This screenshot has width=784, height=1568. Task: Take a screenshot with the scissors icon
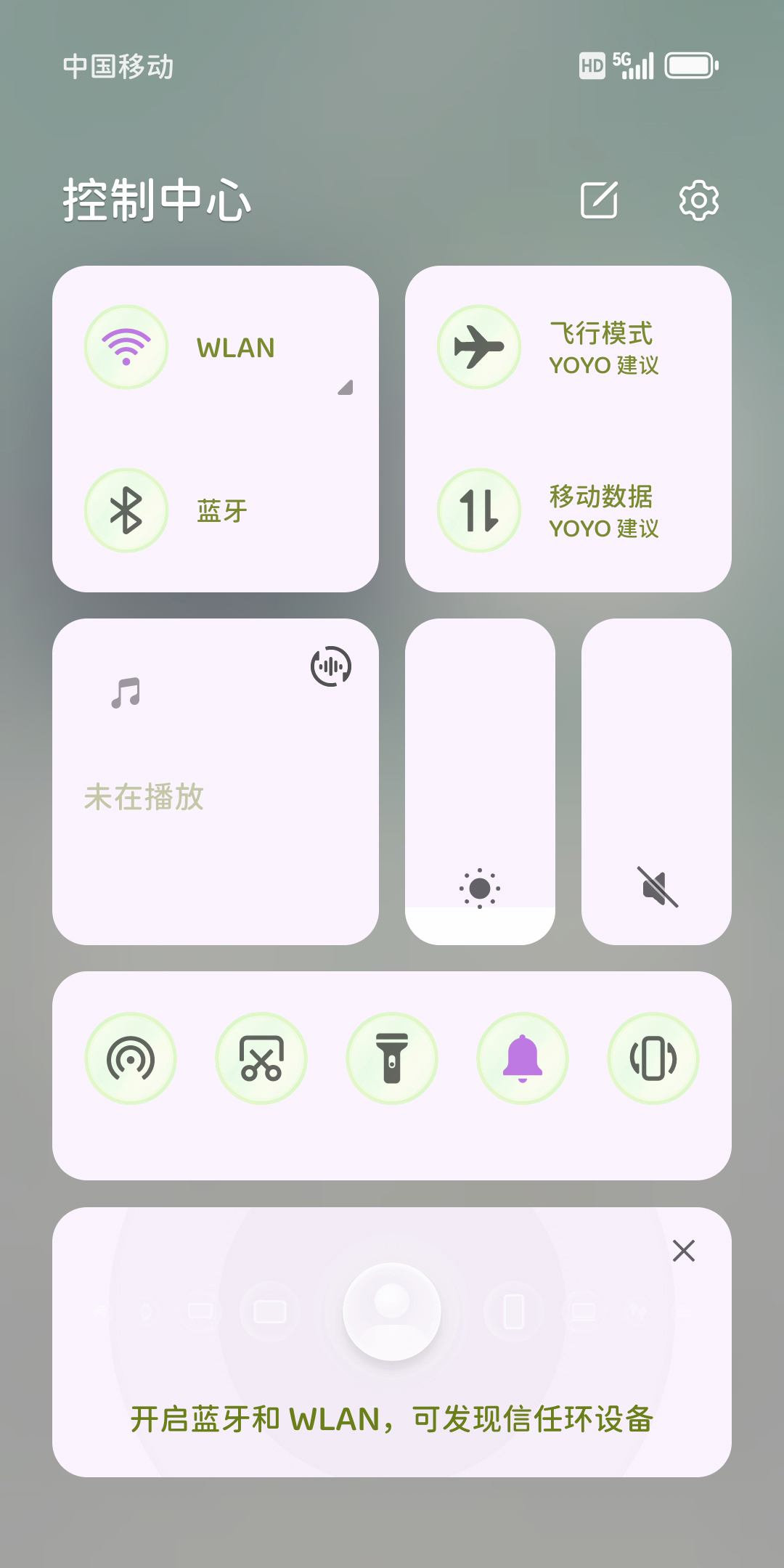pyautogui.click(x=261, y=1058)
